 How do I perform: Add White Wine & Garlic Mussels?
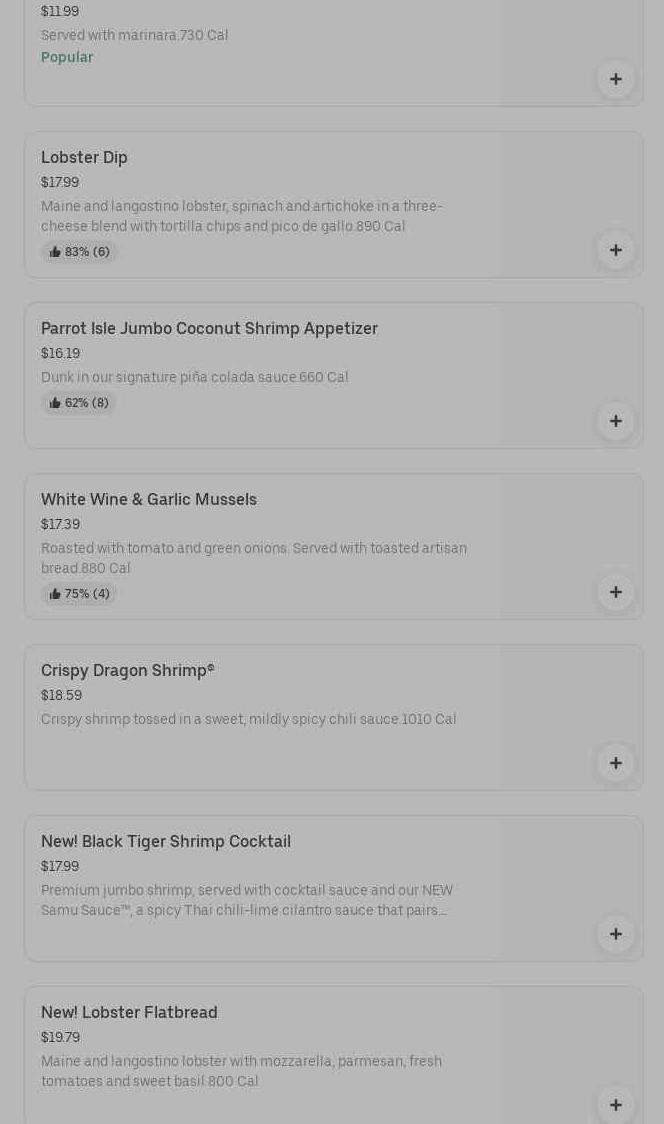[x=615, y=592]
